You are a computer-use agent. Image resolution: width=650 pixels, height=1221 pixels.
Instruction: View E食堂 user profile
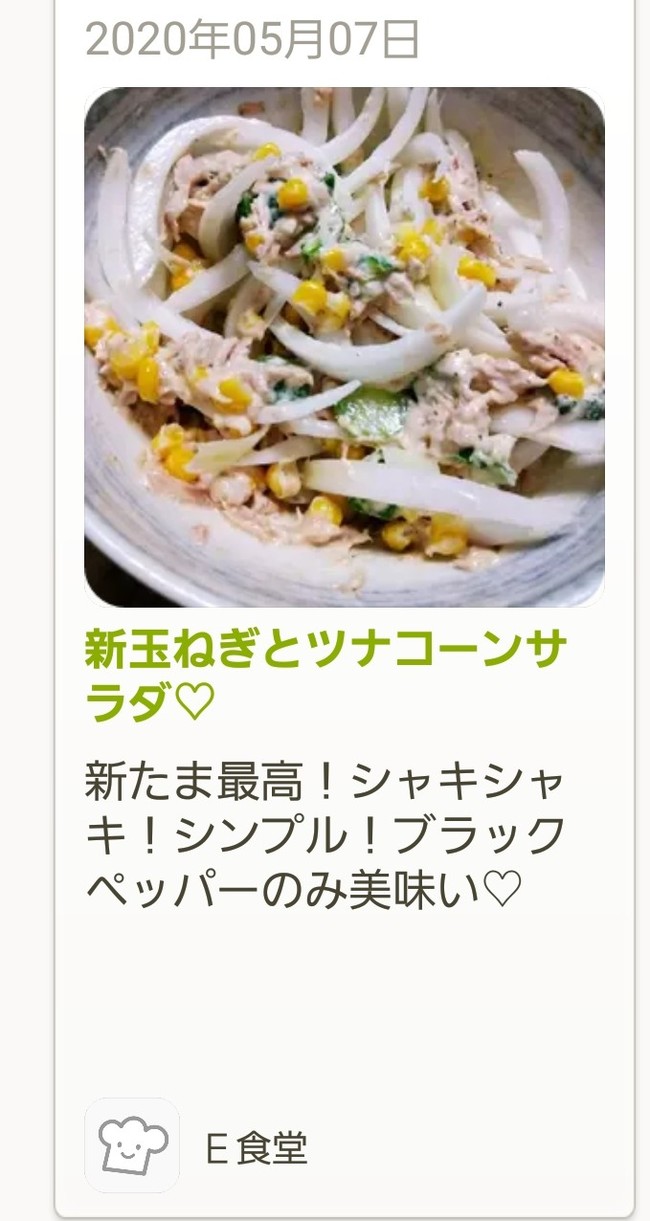[256, 1148]
